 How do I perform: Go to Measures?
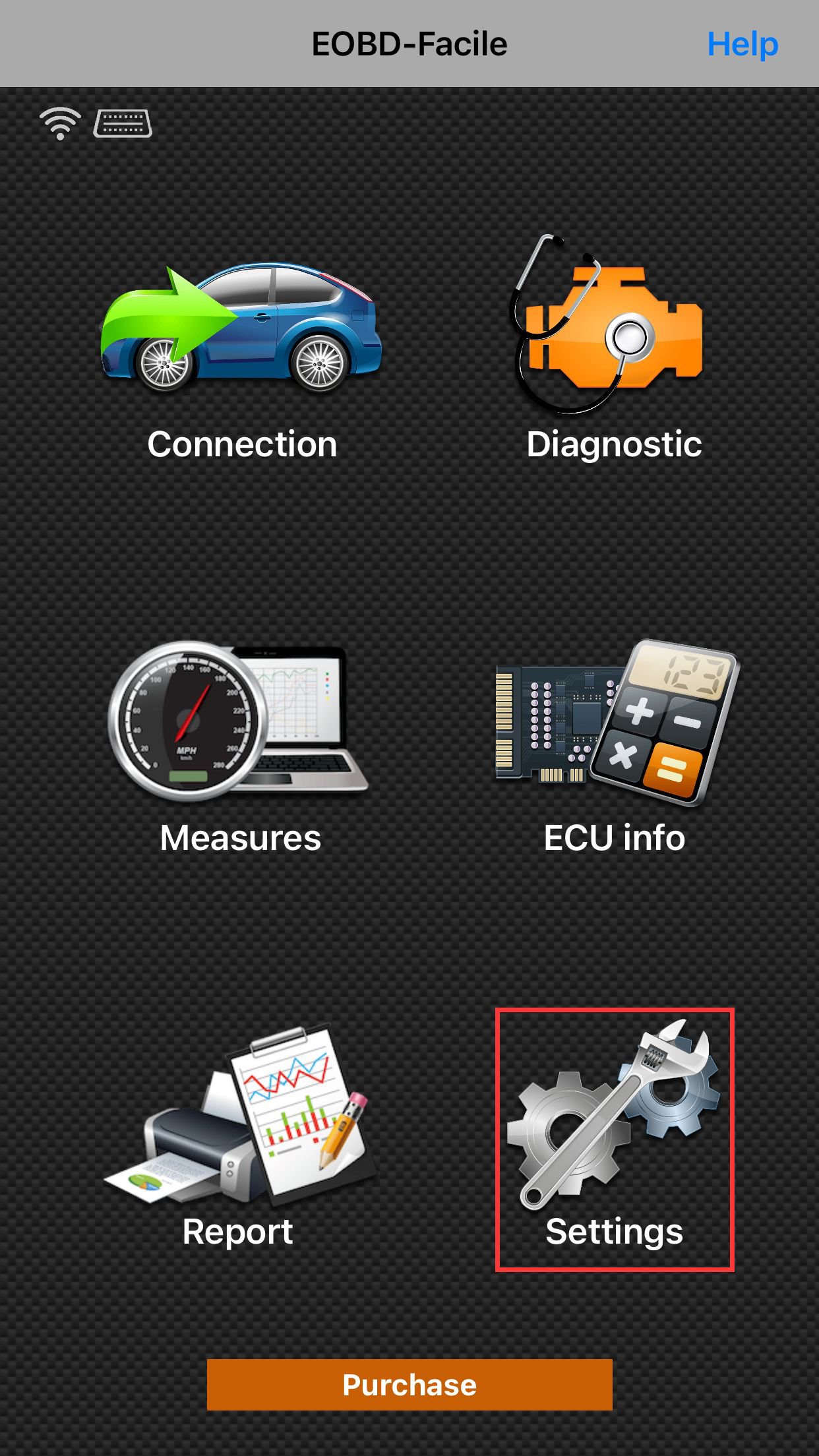240,749
